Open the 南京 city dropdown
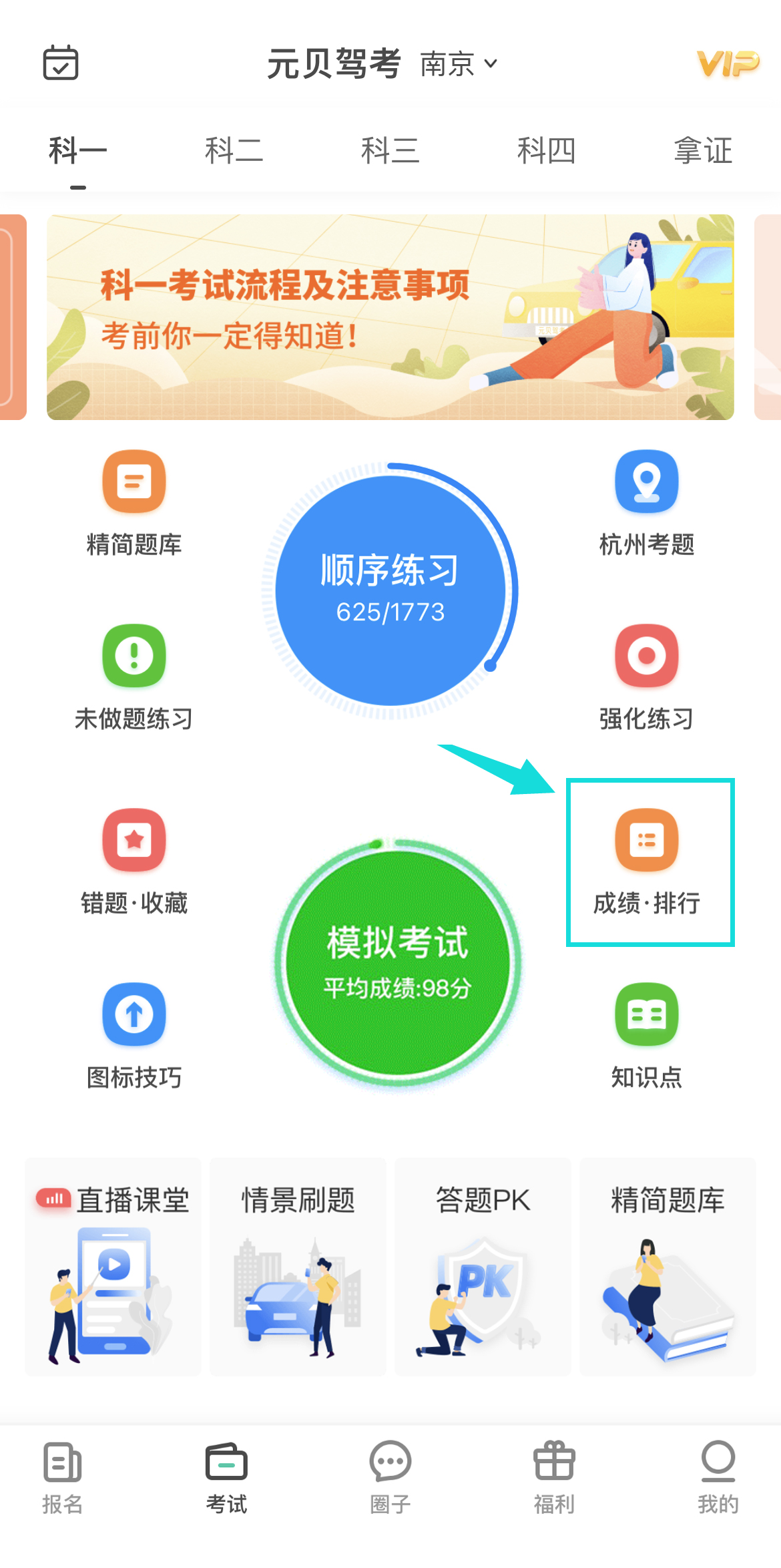The width and height of the screenshot is (781, 1568). [459, 64]
